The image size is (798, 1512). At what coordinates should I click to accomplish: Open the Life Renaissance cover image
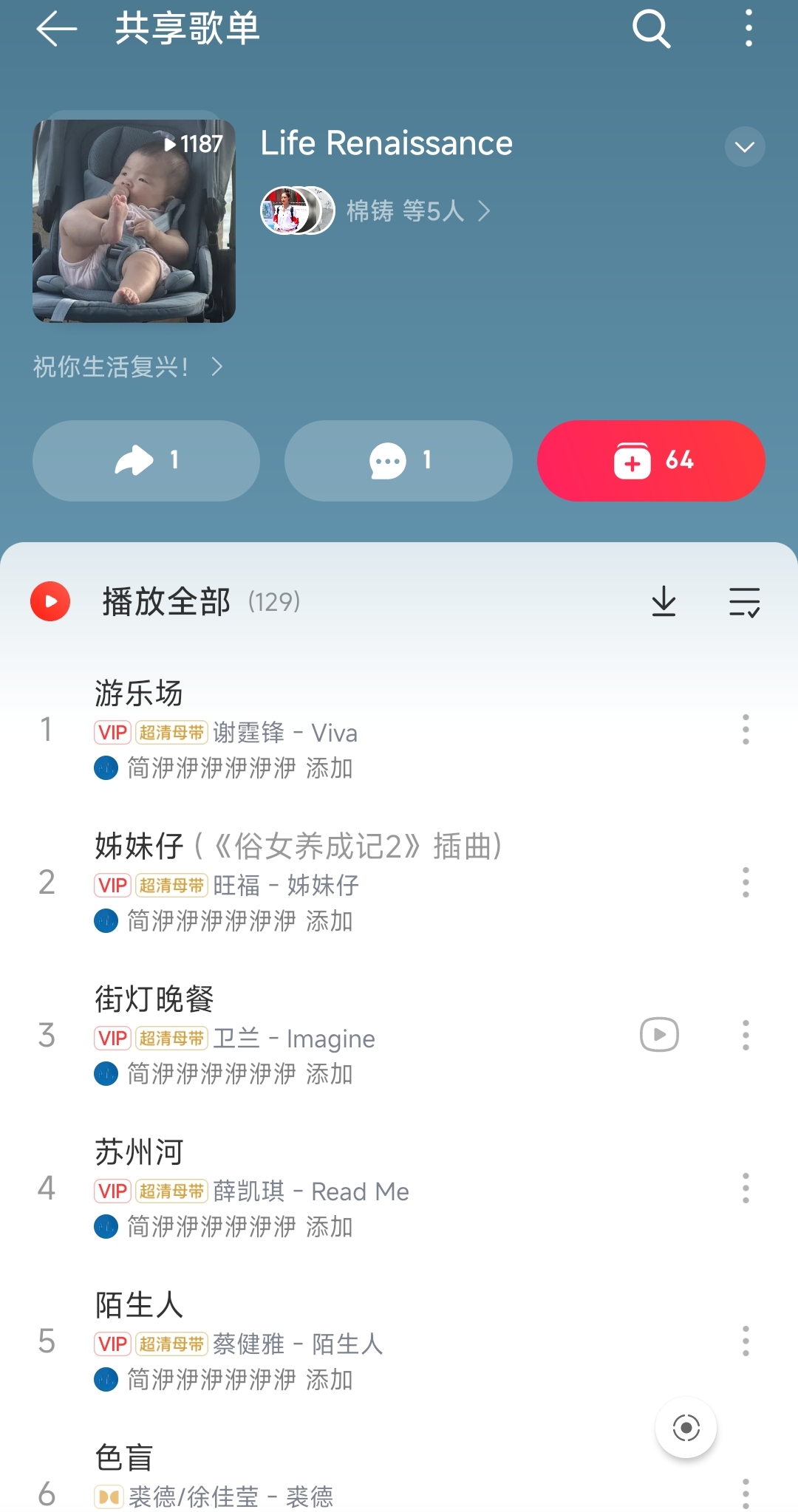pyautogui.click(x=134, y=220)
